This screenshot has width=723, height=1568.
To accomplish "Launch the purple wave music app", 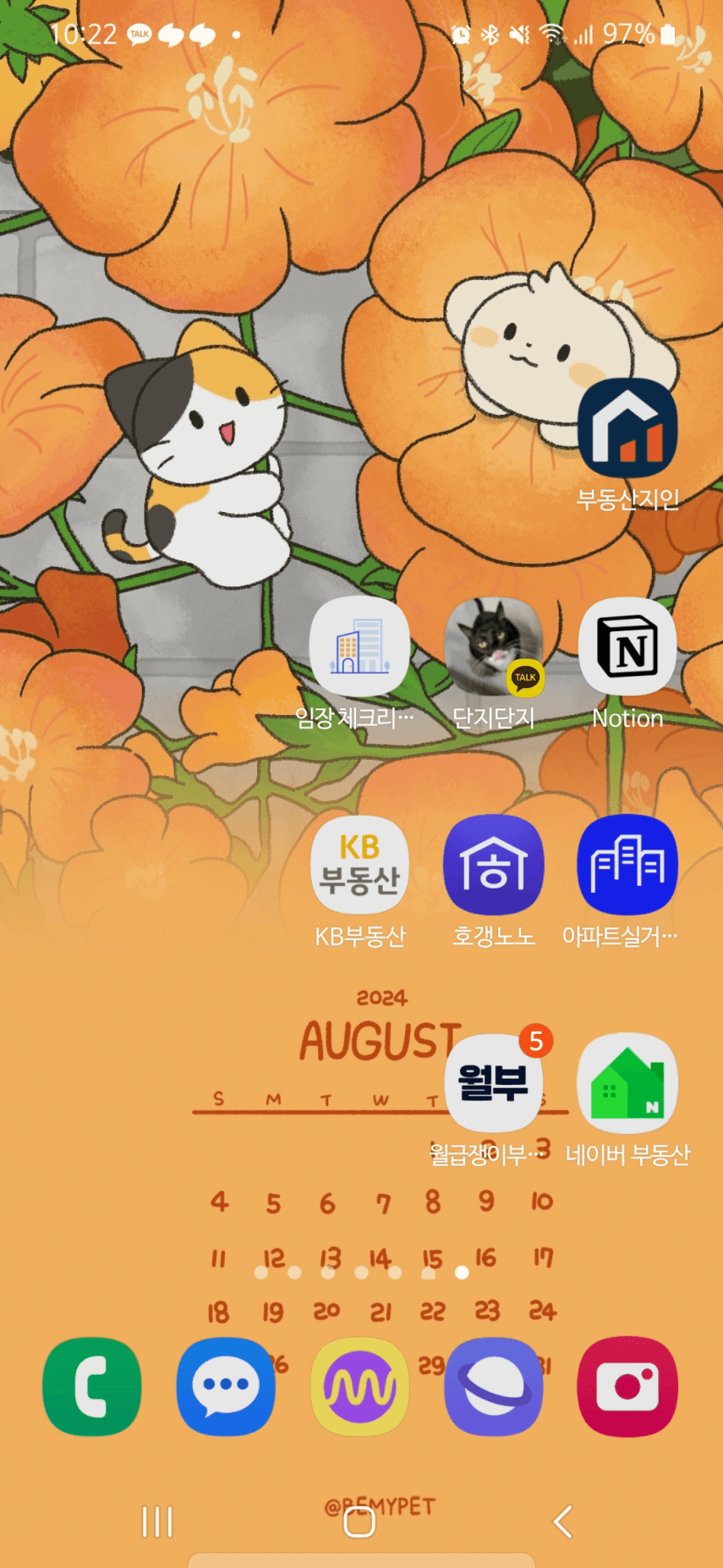I will [x=359, y=1386].
